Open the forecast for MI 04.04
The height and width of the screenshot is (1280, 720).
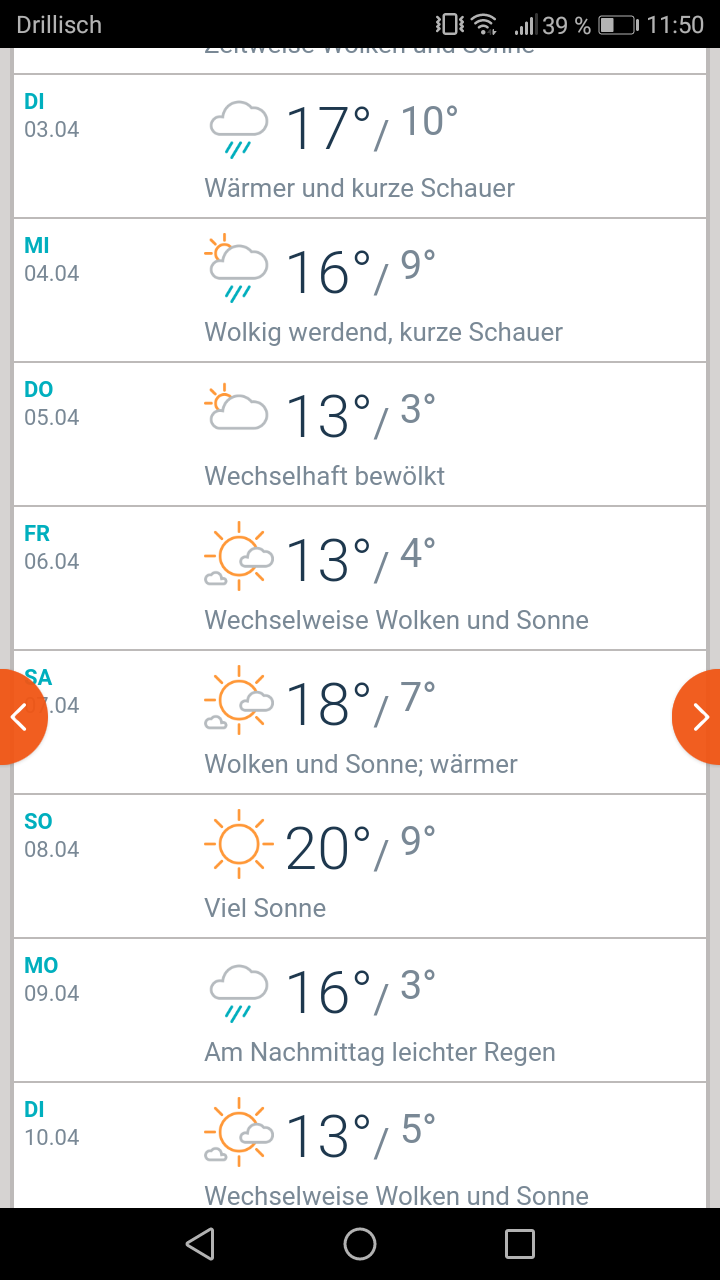click(x=360, y=290)
